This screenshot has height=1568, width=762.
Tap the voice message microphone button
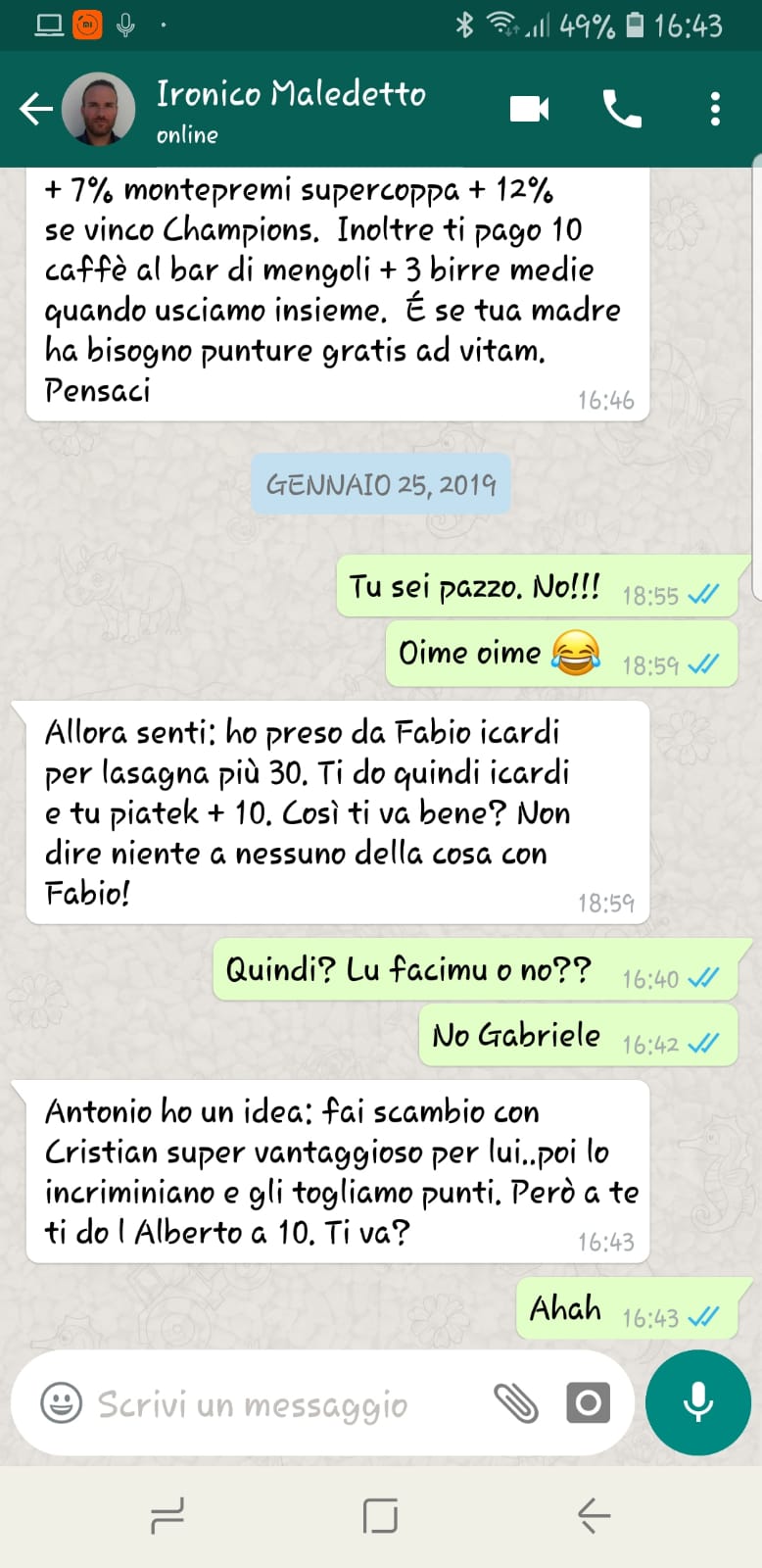pos(698,1402)
